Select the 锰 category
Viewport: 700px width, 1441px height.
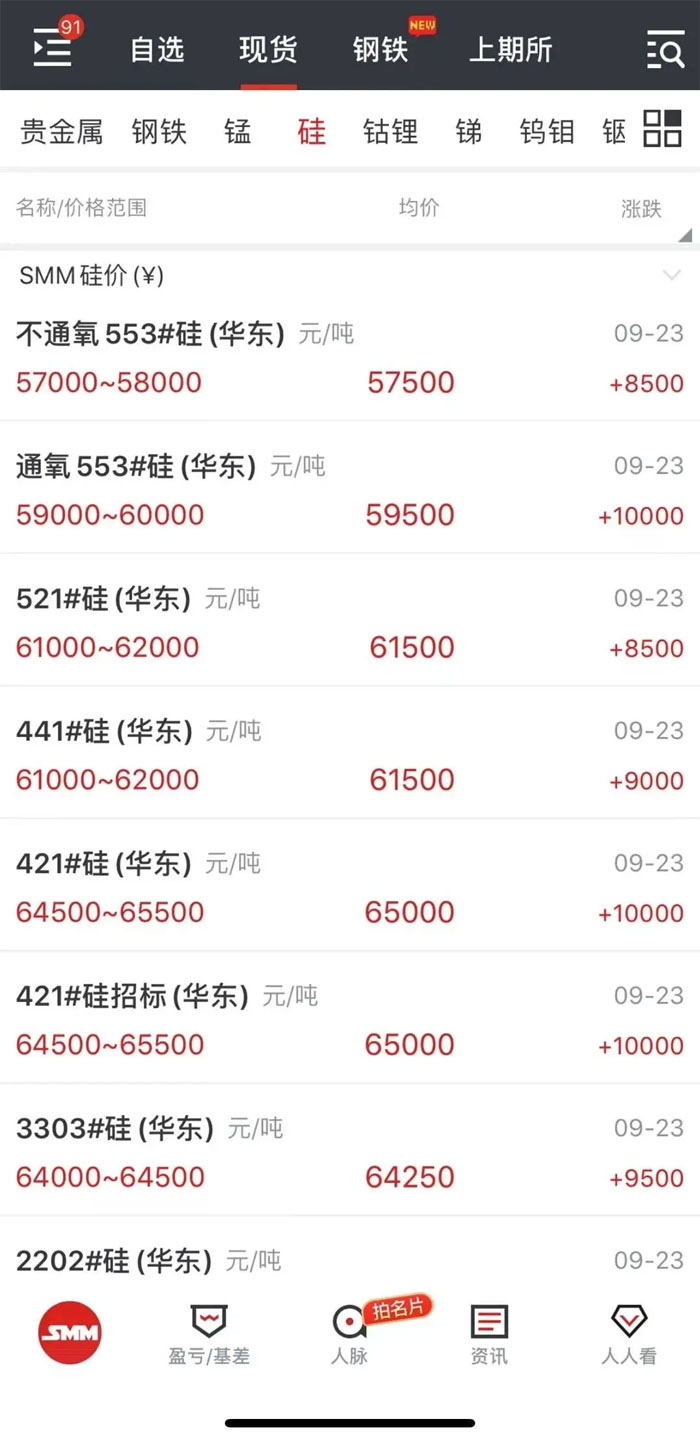[238, 131]
